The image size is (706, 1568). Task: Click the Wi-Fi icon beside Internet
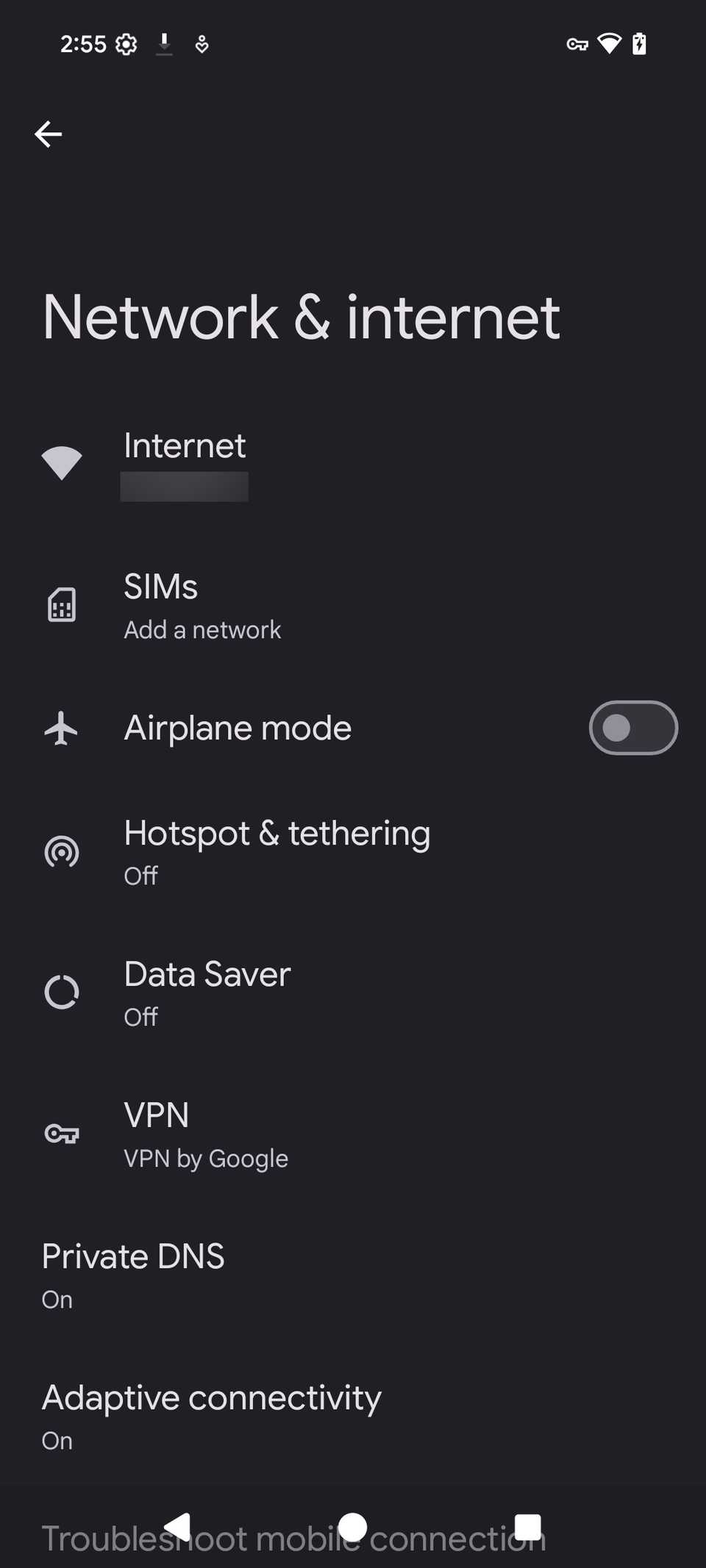tap(63, 461)
